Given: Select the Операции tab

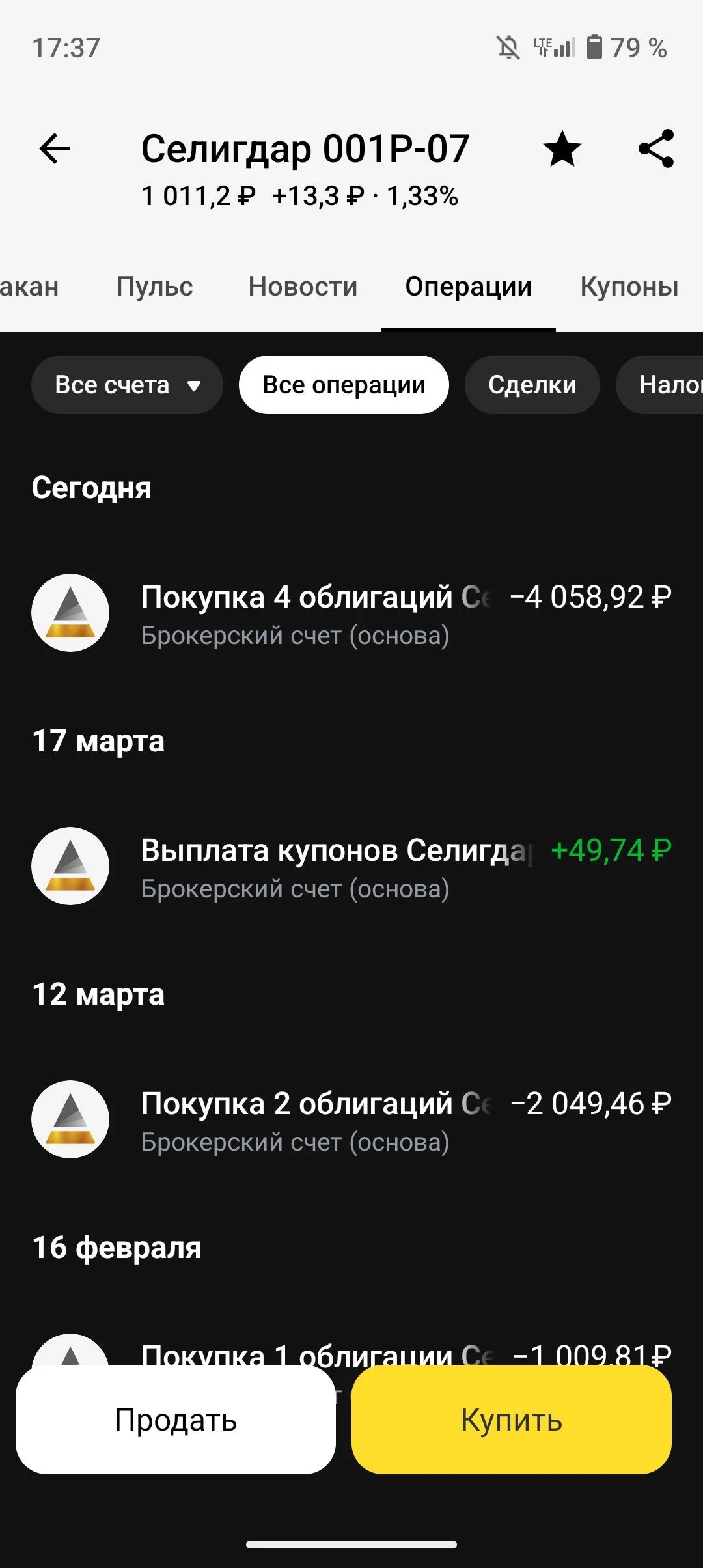Looking at the screenshot, I should (469, 287).
